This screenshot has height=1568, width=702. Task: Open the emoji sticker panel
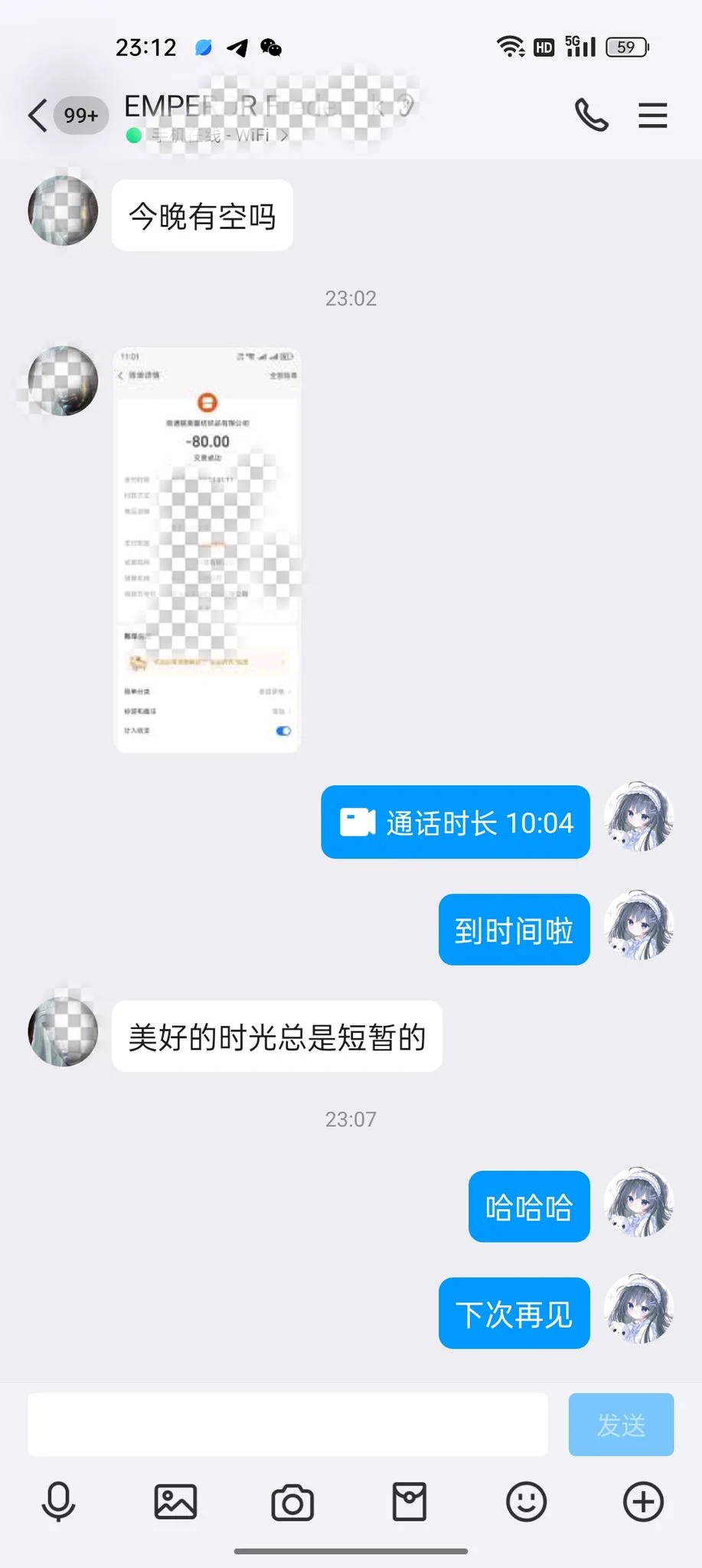(x=527, y=1501)
